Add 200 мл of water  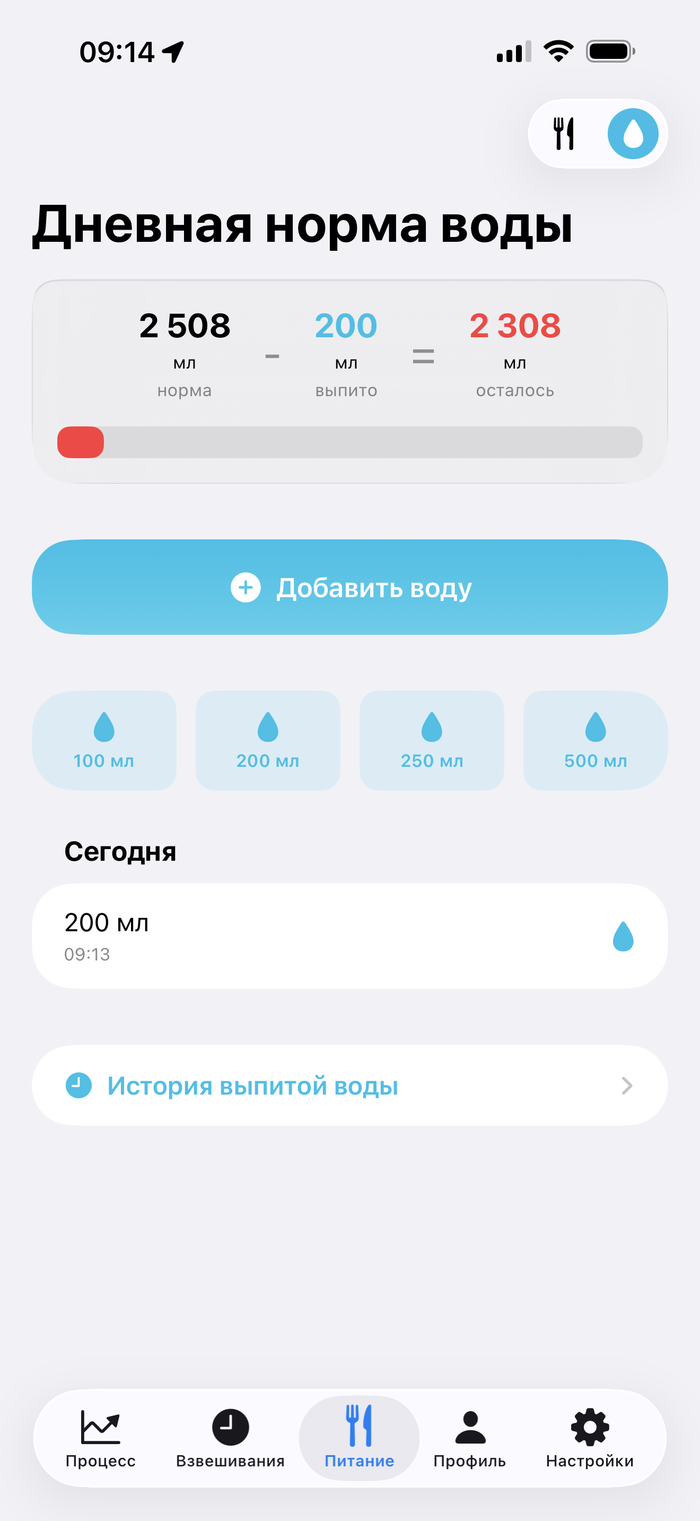pyautogui.click(x=268, y=740)
